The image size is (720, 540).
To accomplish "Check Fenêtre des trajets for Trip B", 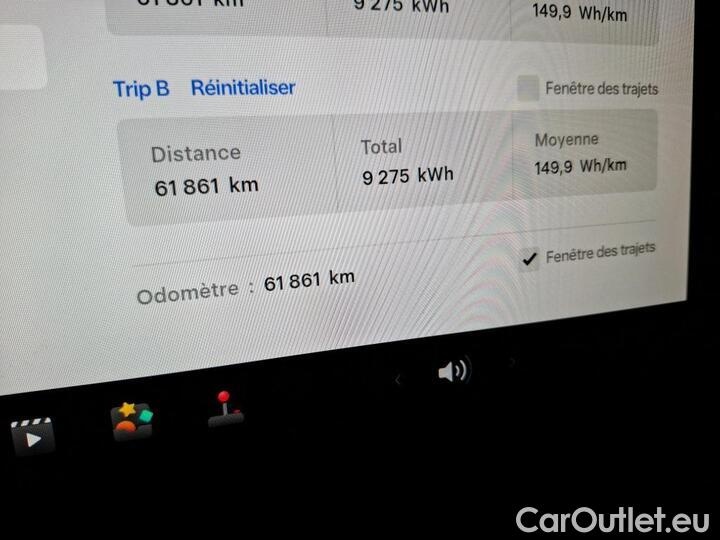I will coord(528,89).
